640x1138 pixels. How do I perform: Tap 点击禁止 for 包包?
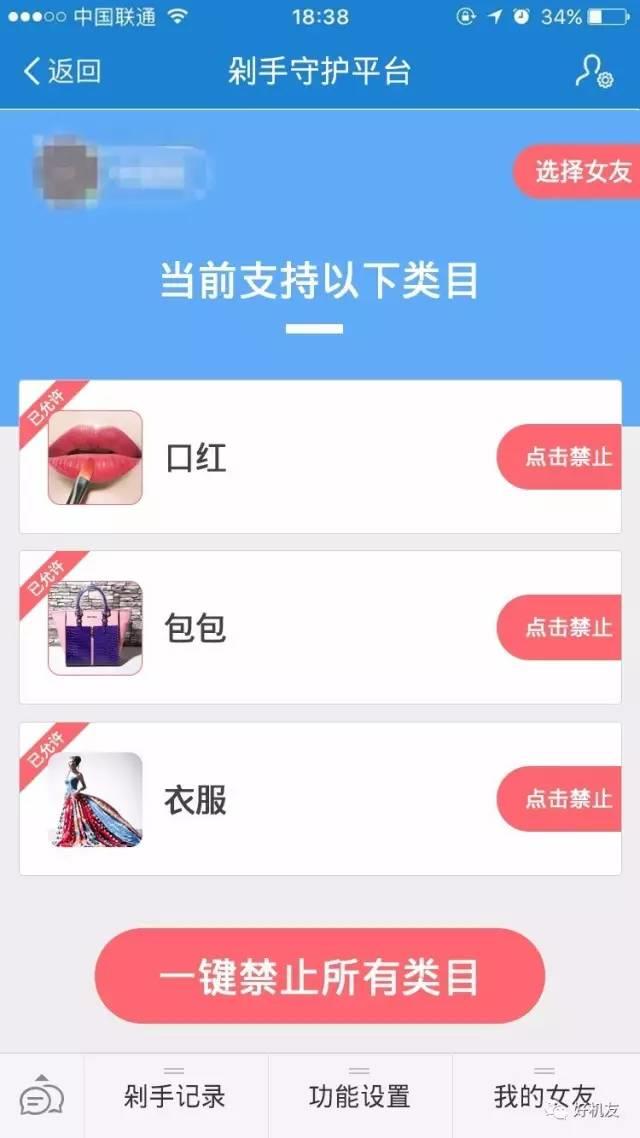click(564, 627)
